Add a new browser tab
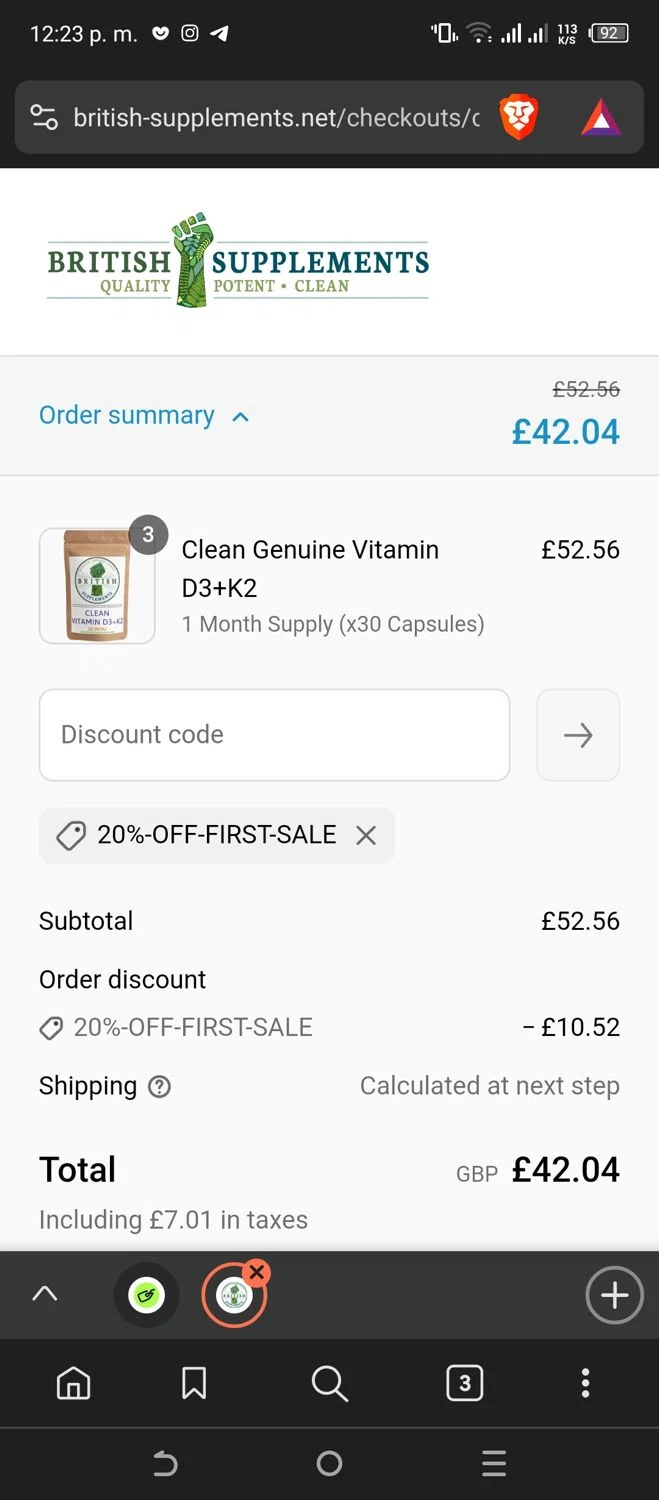 click(613, 1296)
